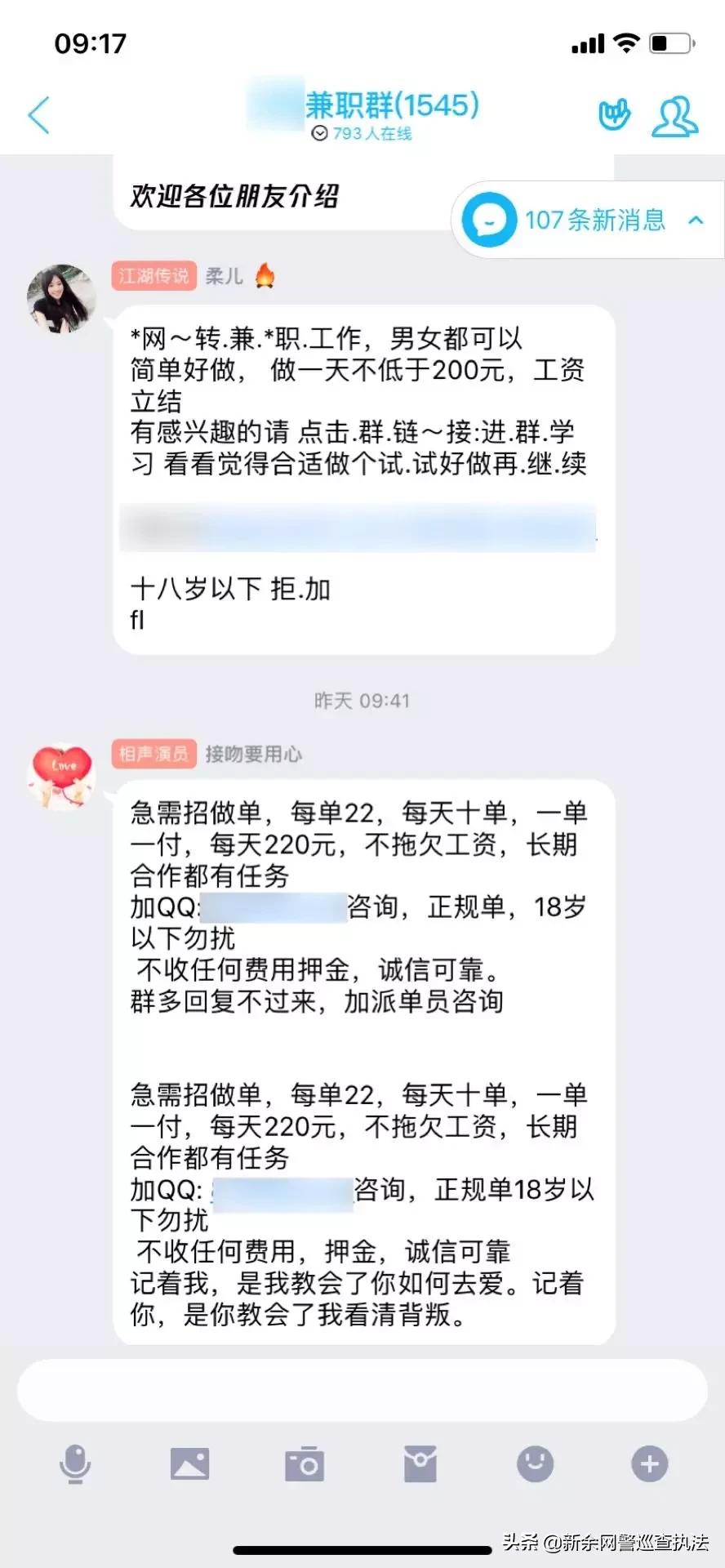The width and height of the screenshot is (725, 1568).
Task: Tap the voice message microphone icon
Action: (74, 1466)
